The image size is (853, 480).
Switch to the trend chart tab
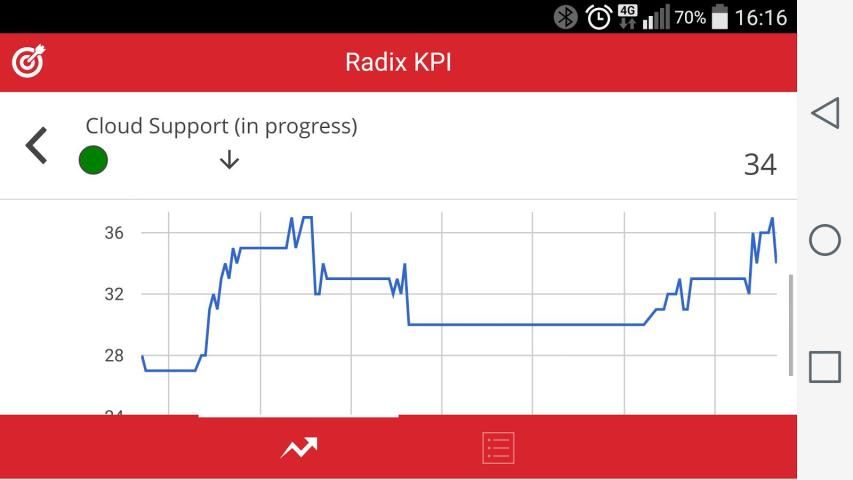298,448
